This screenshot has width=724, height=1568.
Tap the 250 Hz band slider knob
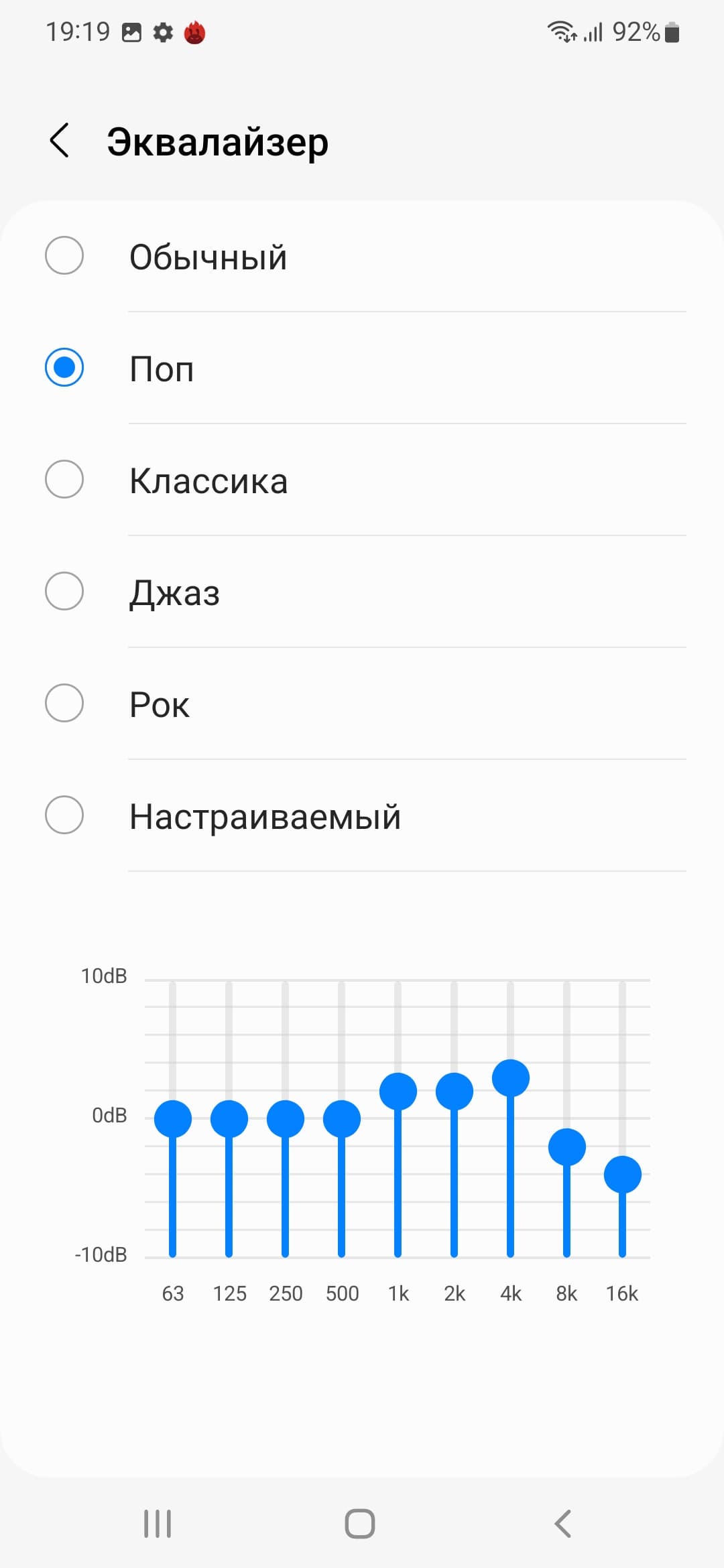(x=286, y=1119)
